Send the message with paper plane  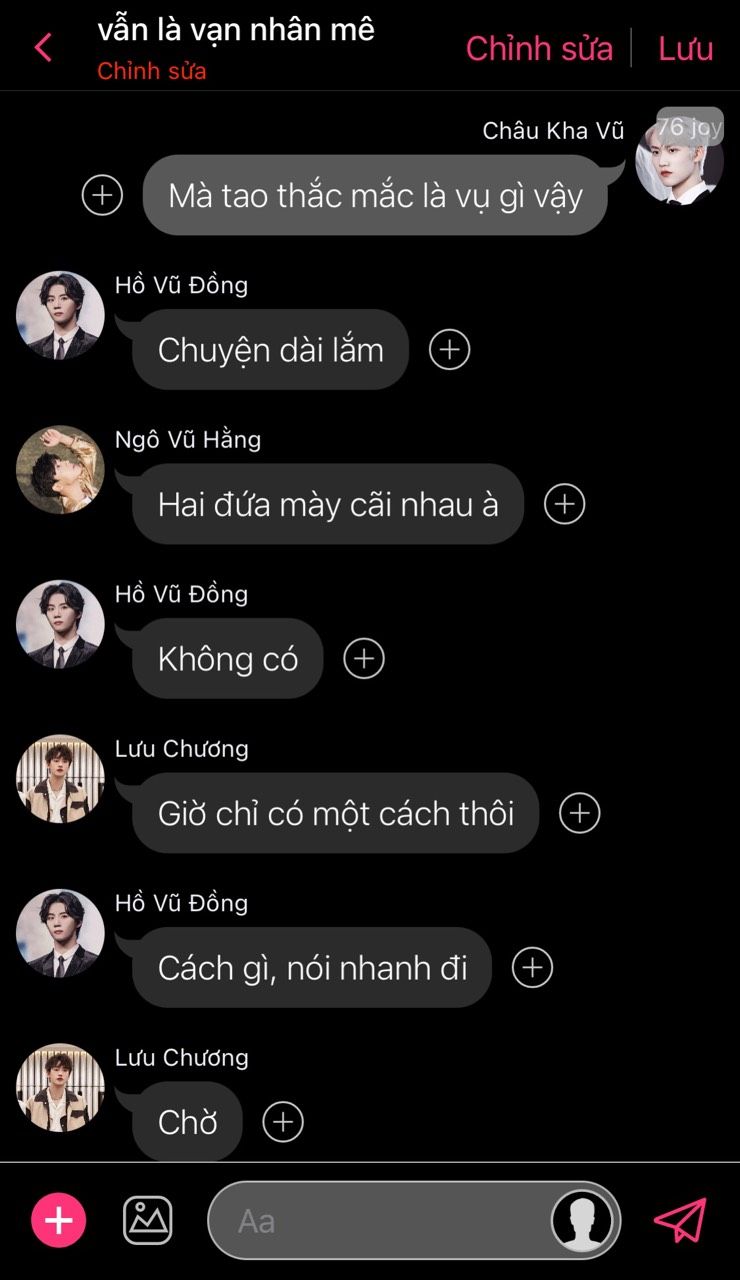680,1220
